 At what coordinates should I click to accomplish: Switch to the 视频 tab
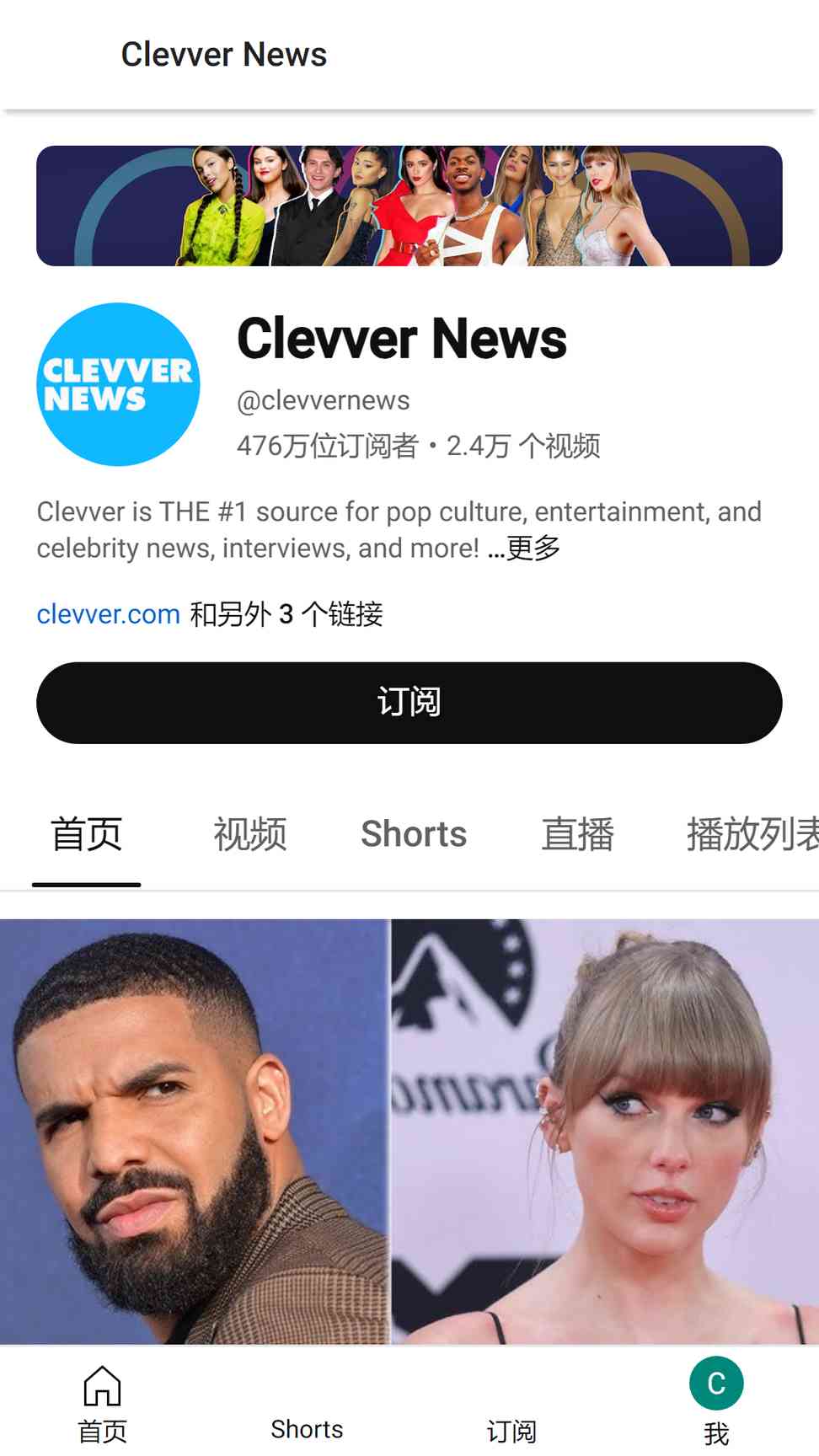pos(249,834)
